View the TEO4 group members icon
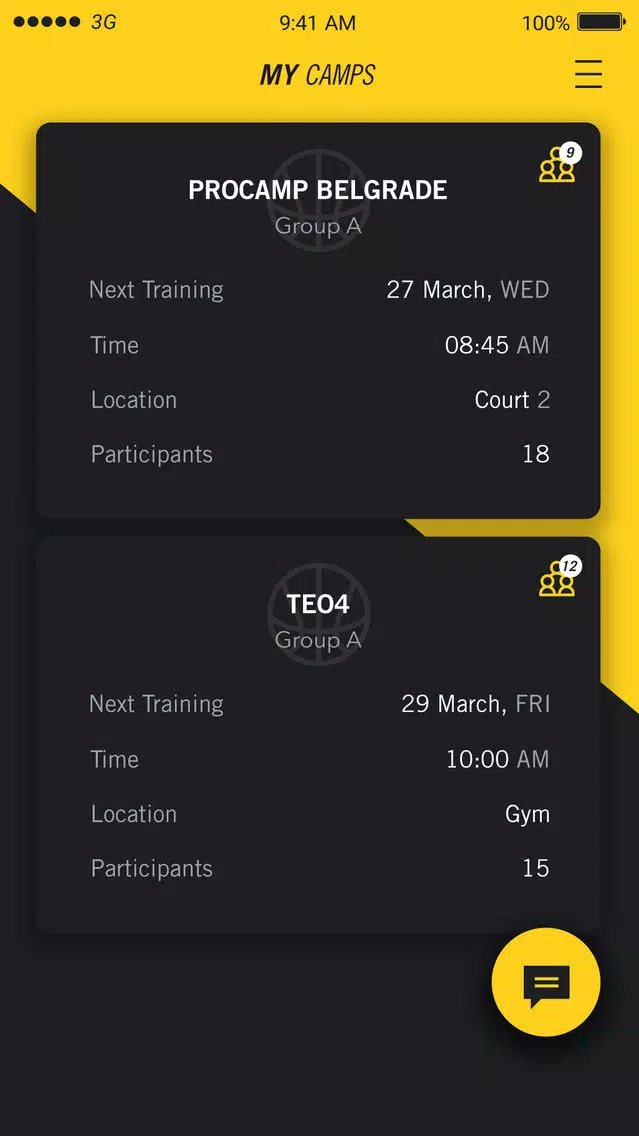The height and width of the screenshot is (1136, 639). [x=558, y=579]
